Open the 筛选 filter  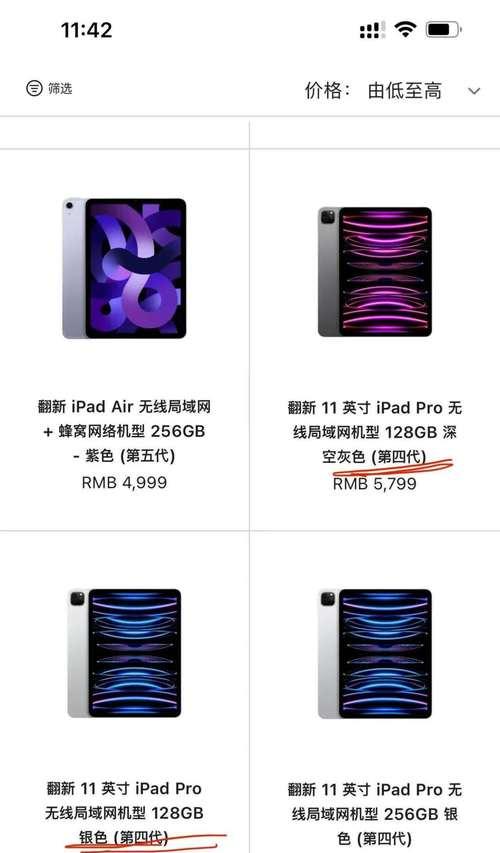pos(49,88)
